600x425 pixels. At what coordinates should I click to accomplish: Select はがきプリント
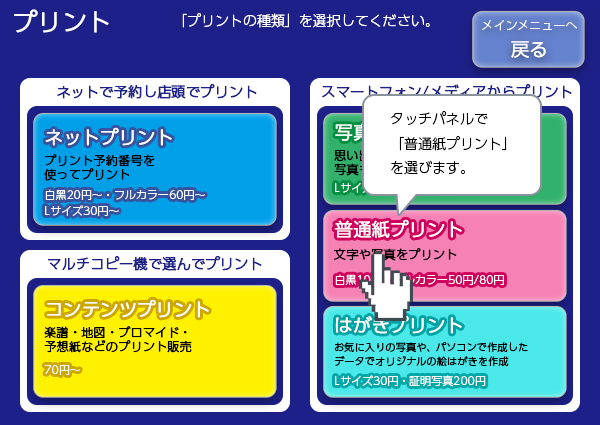[x=445, y=350]
